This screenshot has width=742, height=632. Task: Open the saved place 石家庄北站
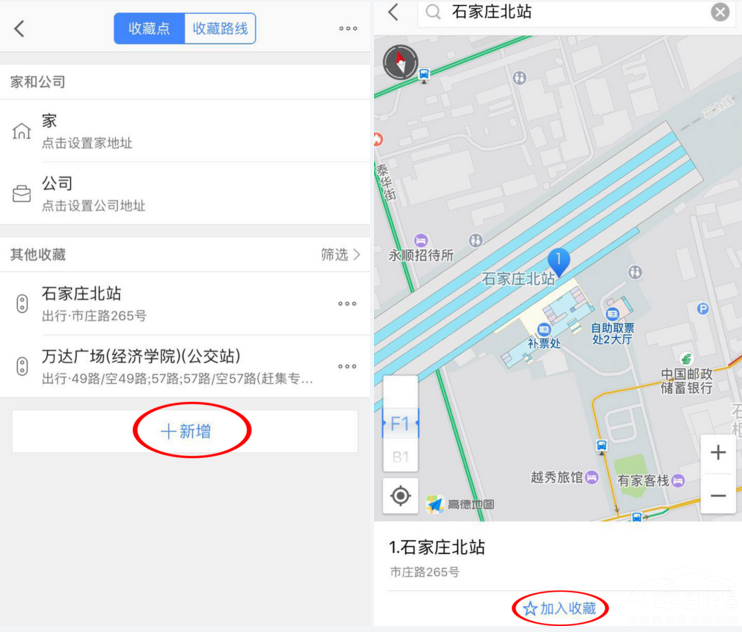click(170, 304)
